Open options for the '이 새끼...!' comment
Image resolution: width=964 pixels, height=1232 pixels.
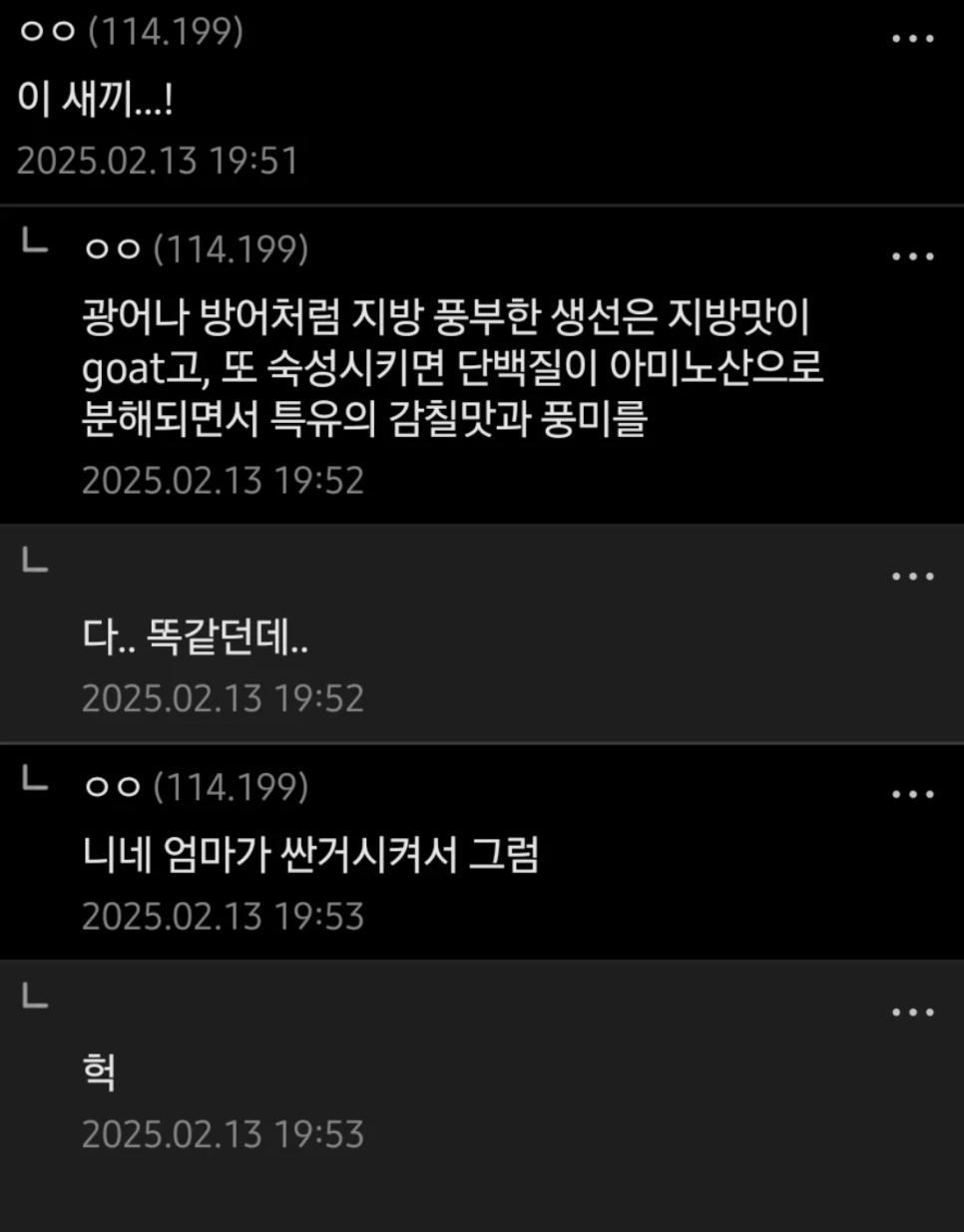pos(912,39)
